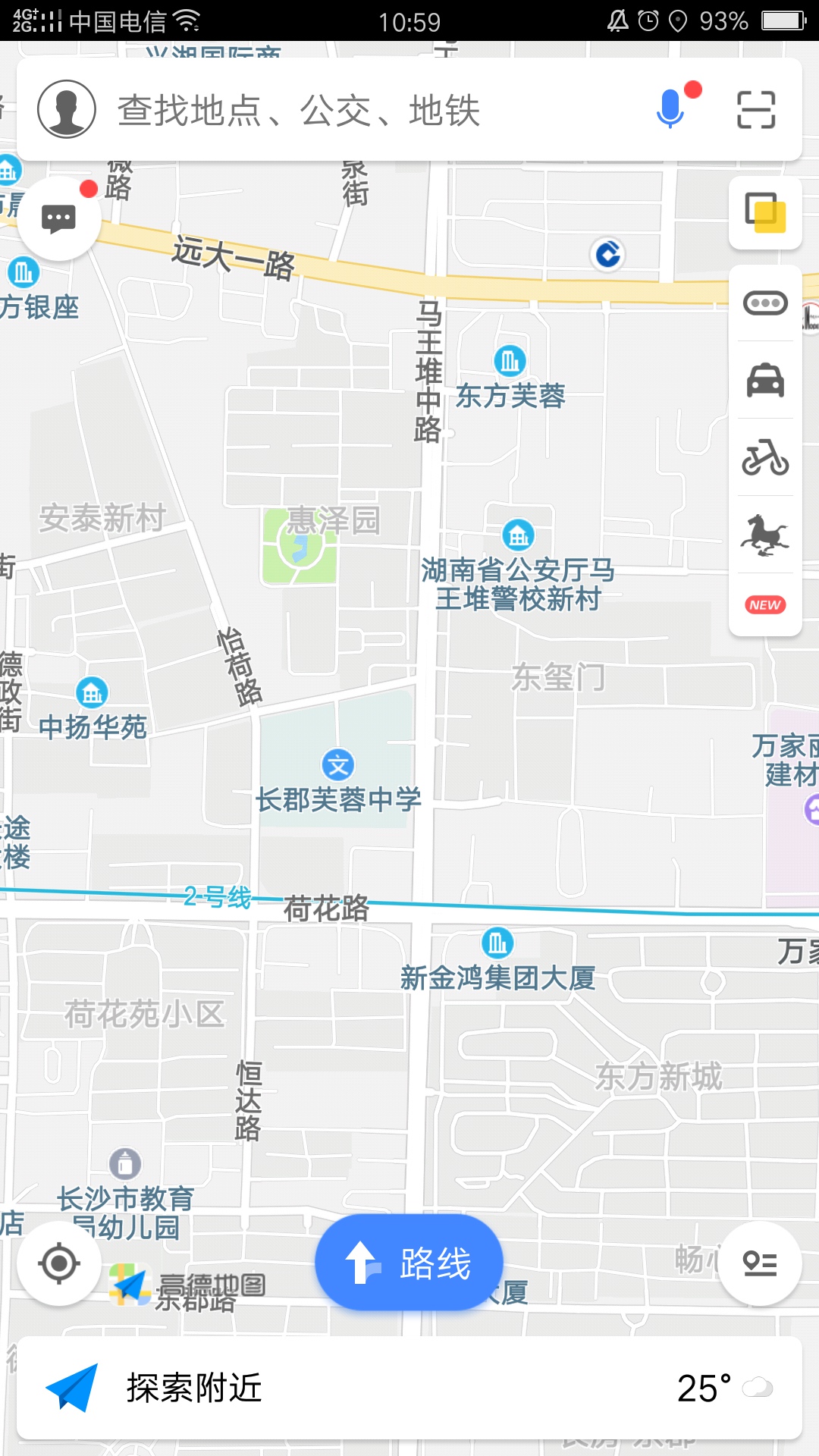Select the bus mode icon
This screenshot has height=1456, width=819.
tap(765, 304)
